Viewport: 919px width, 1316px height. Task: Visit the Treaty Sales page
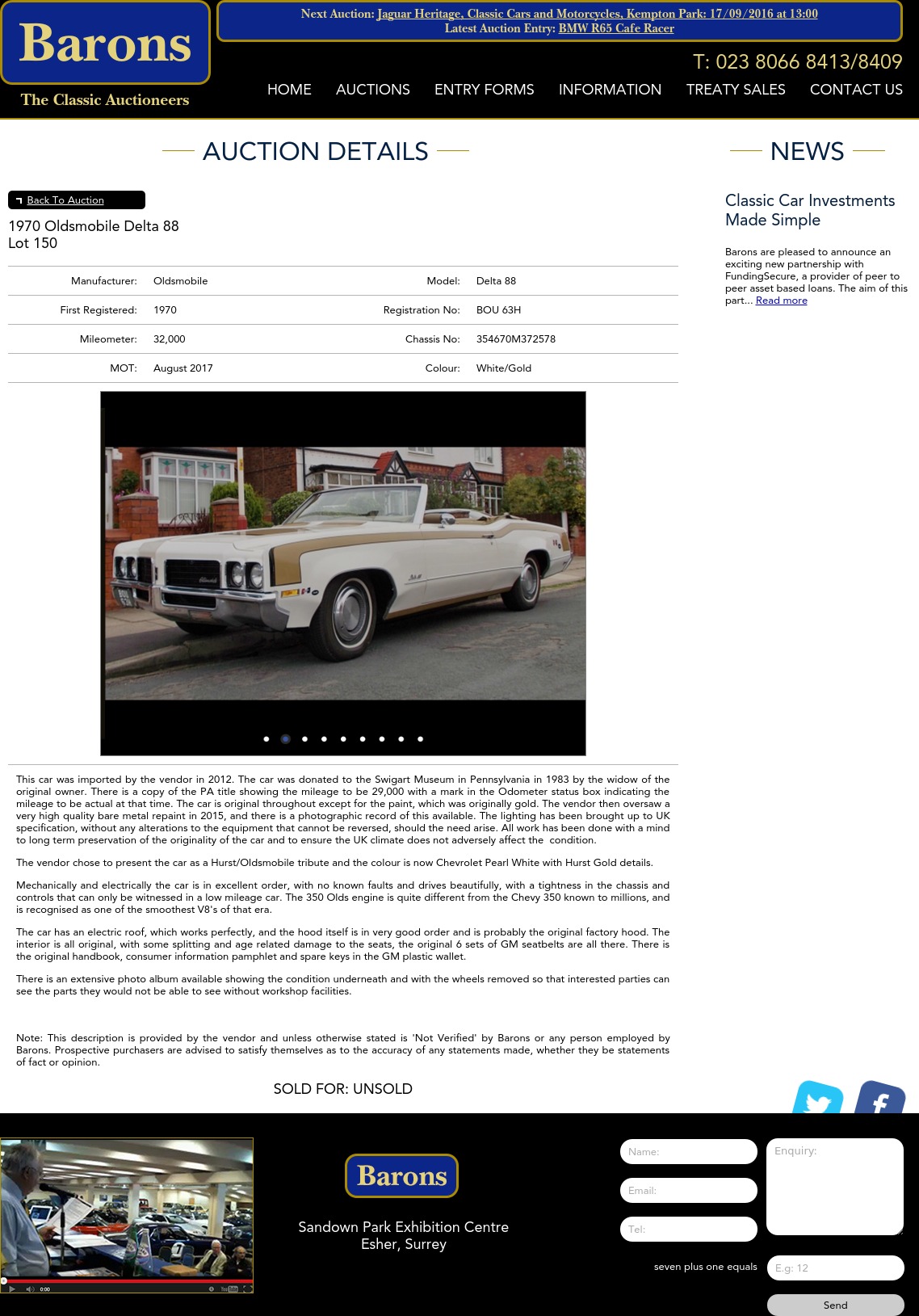pos(735,90)
